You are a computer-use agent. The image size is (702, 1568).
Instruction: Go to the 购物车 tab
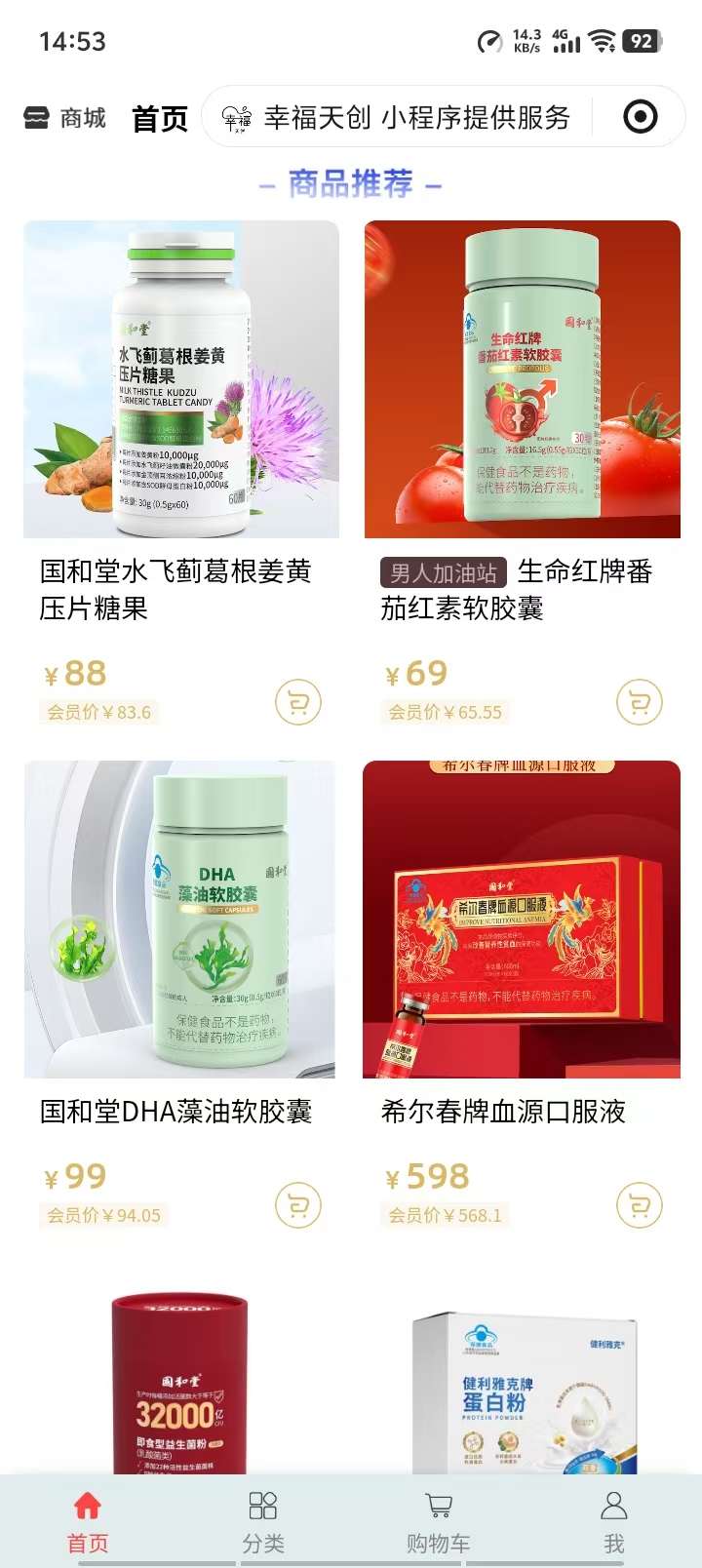(x=439, y=1521)
